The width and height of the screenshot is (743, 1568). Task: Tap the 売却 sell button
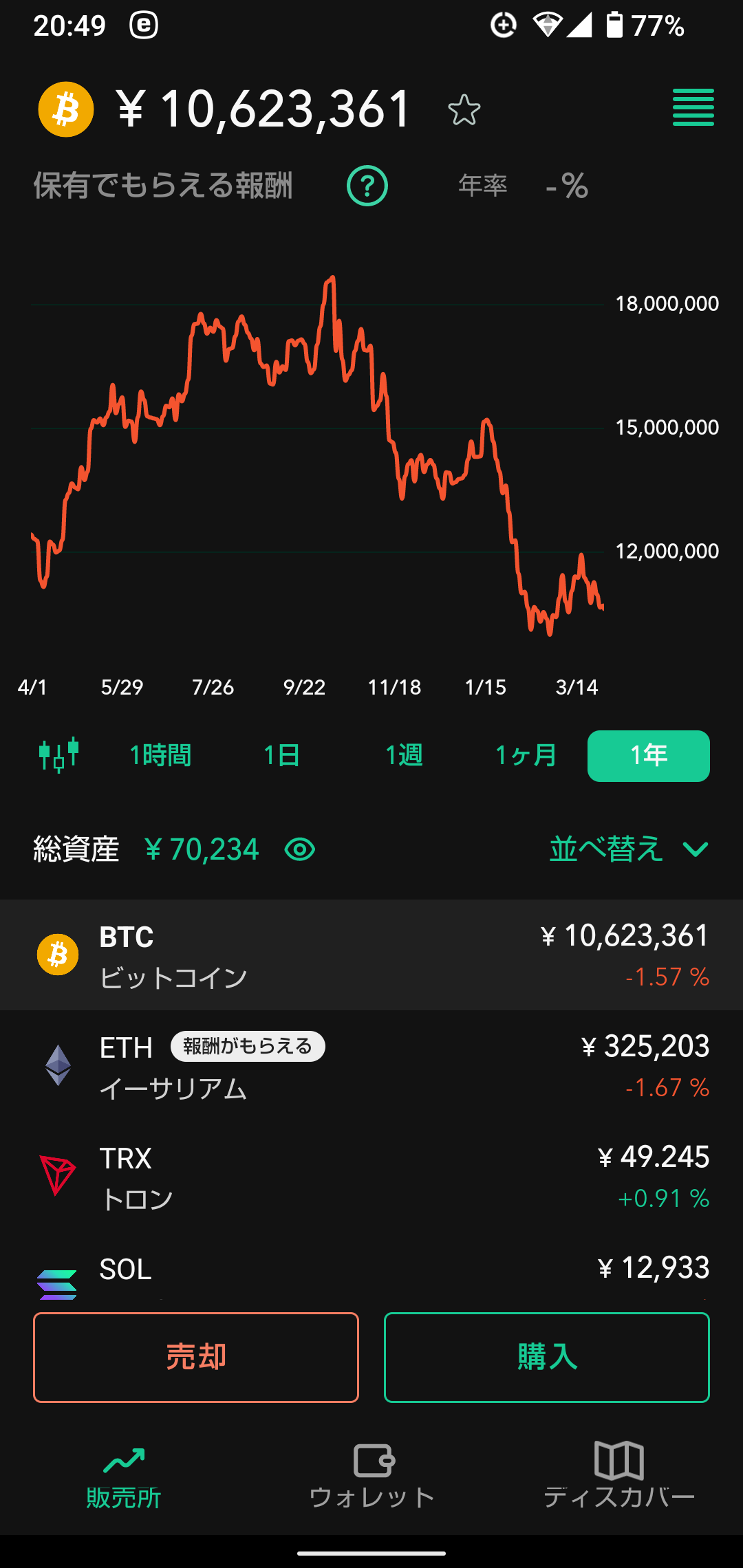(x=196, y=1357)
